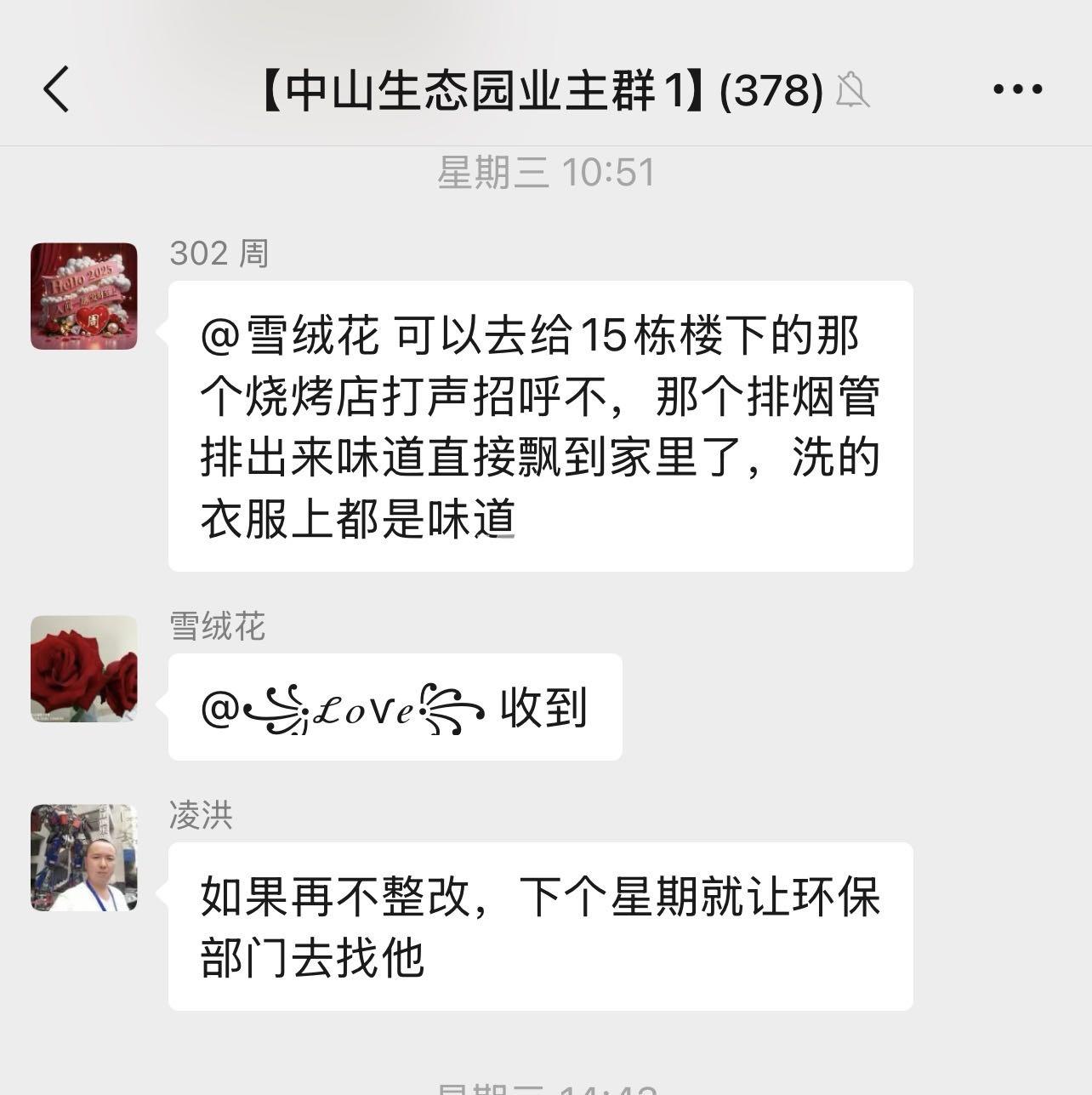Open 302 周's profile avatar

(84, 296)
